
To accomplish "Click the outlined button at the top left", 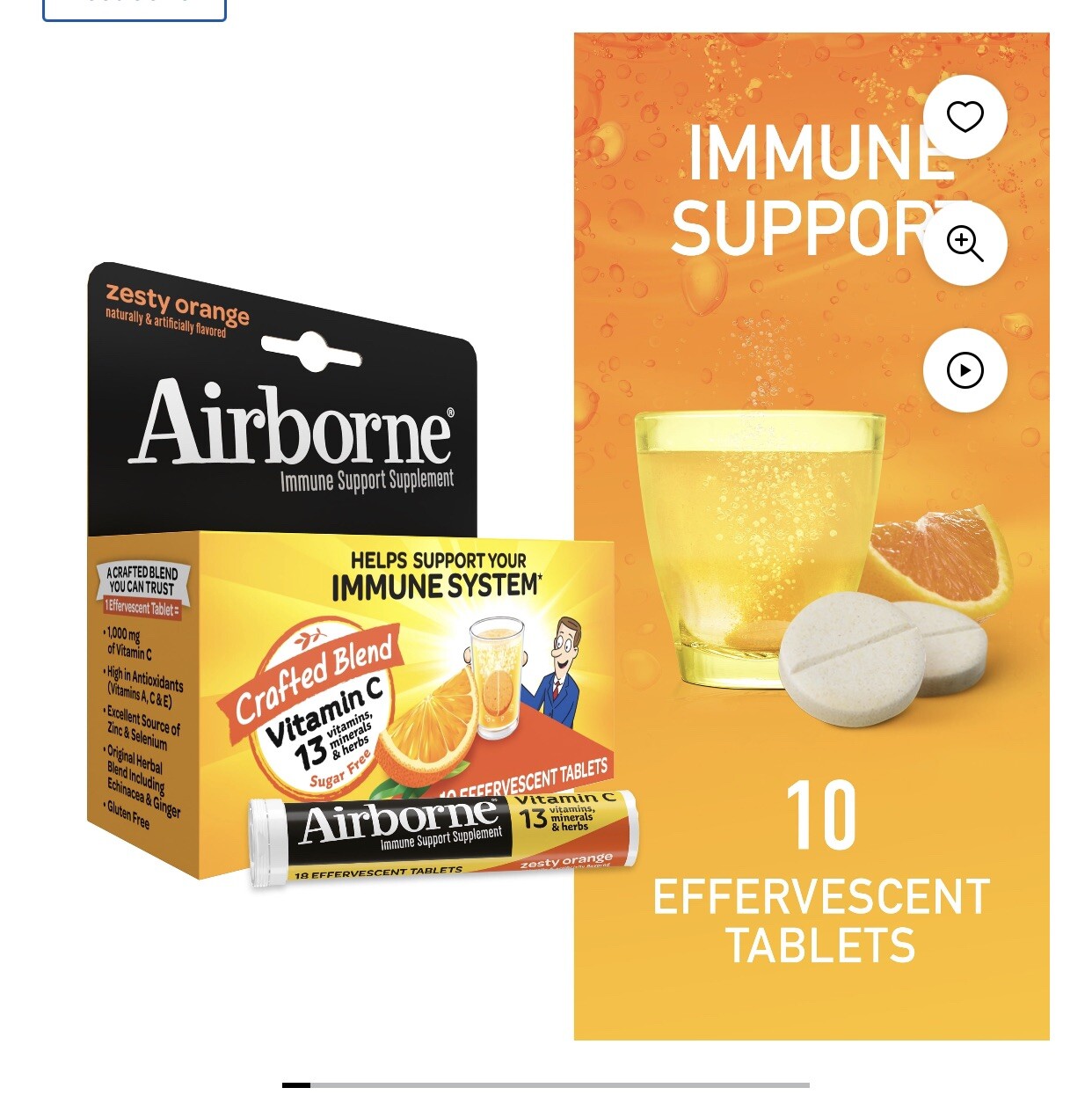I will pyautogui.click(x=136, y=7).
